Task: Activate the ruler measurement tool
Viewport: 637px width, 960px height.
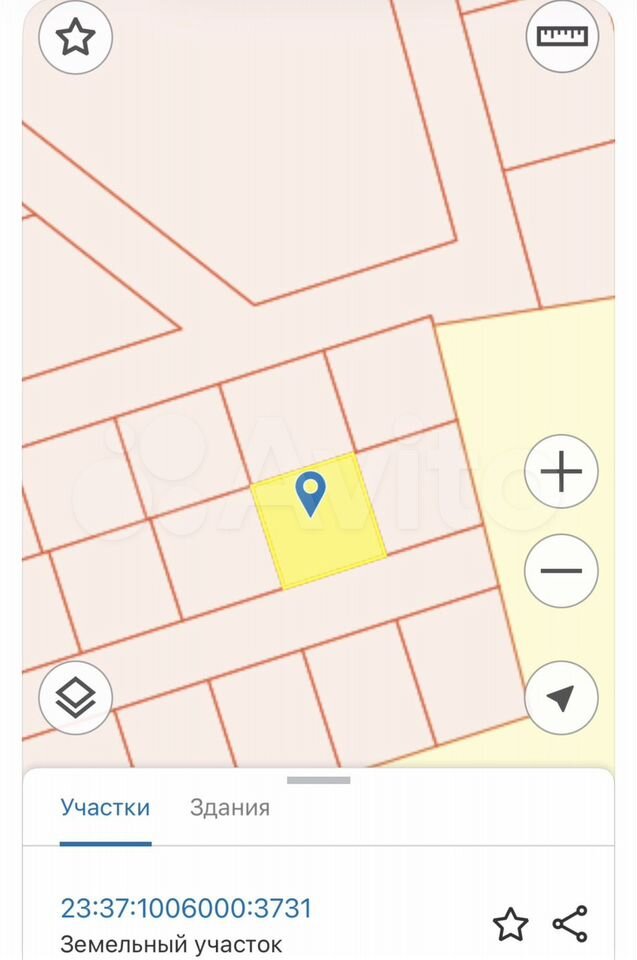Action: [x=561, y=36]
